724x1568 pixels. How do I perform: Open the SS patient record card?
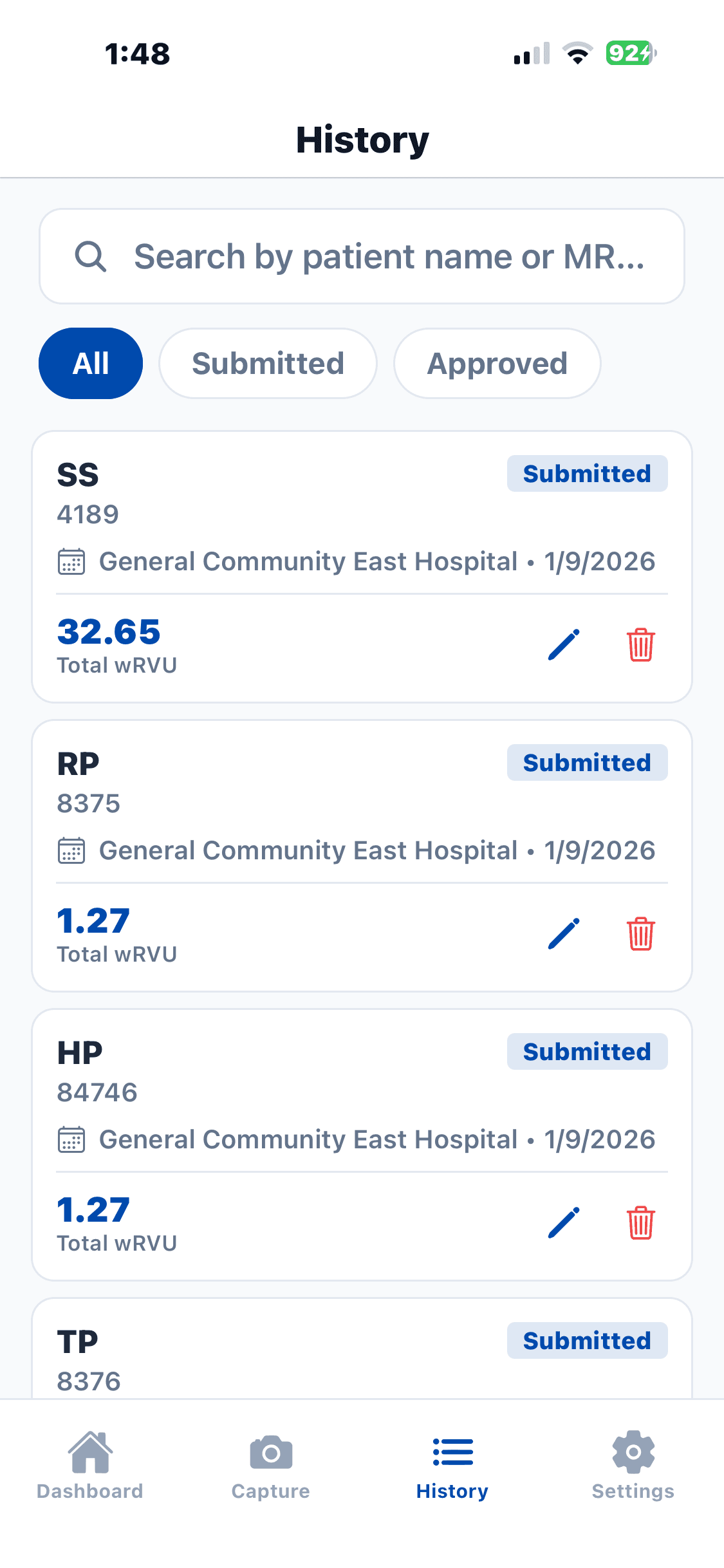pyautogui.click(x=362, y=565)
